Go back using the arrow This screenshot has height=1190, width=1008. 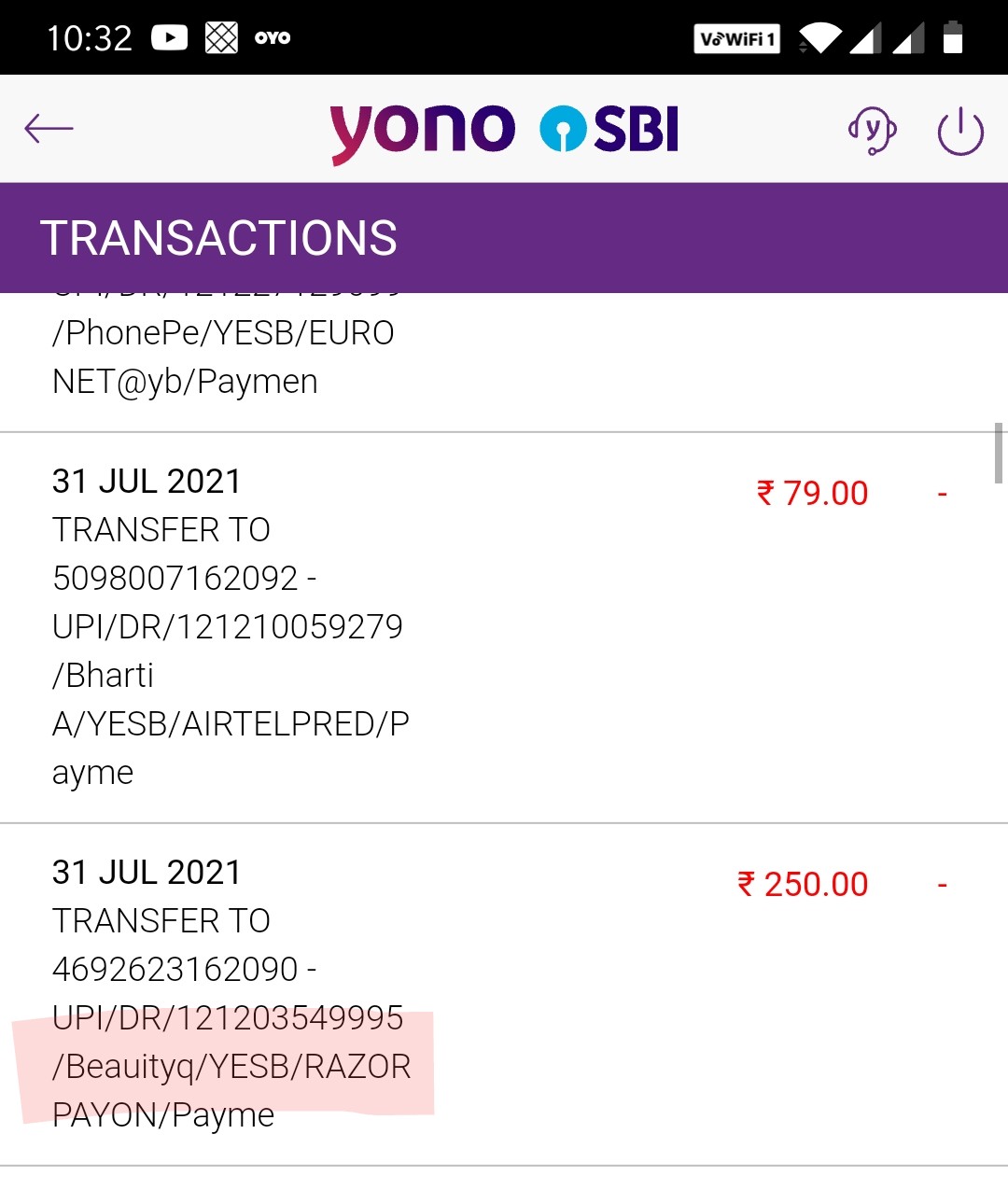click(x=49, y=129)
